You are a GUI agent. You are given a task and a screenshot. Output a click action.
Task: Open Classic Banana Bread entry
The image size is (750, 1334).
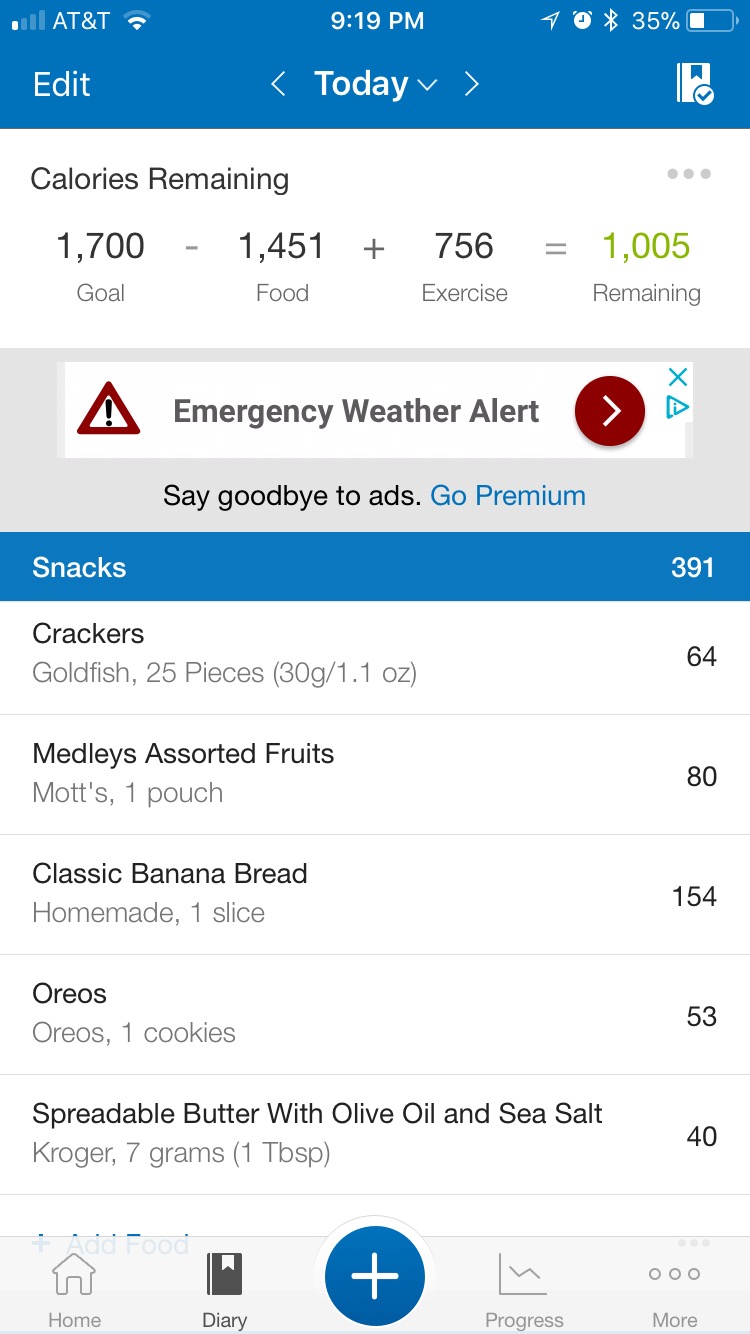click(x=375, y=895)
